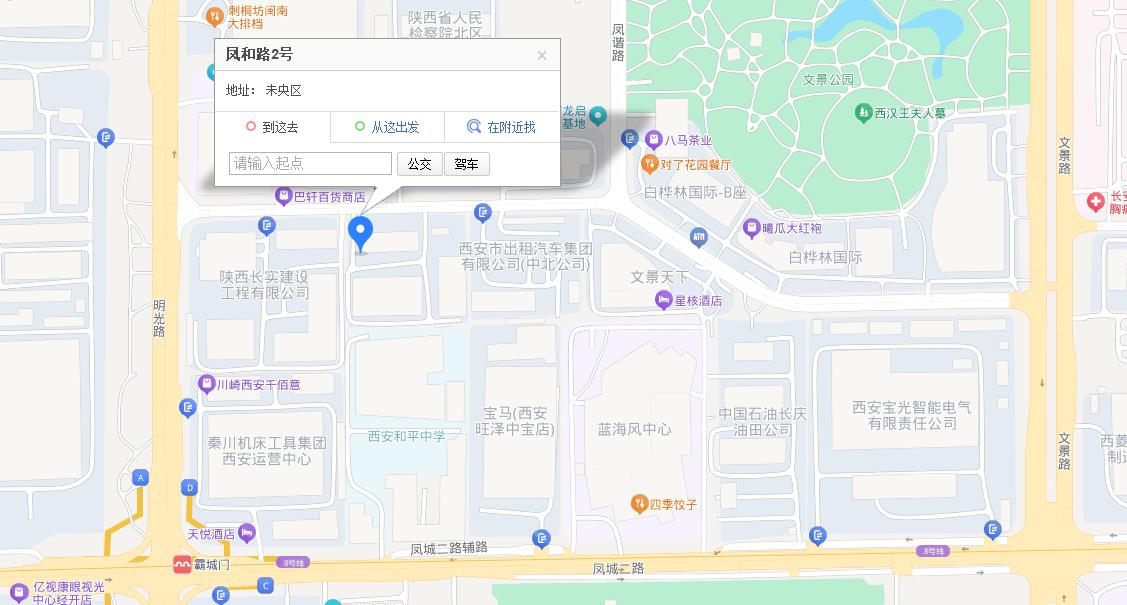Focus the 请输入起点 input field
The width and height of the screenshot is (1127, 605).
[x=310, y=164]
